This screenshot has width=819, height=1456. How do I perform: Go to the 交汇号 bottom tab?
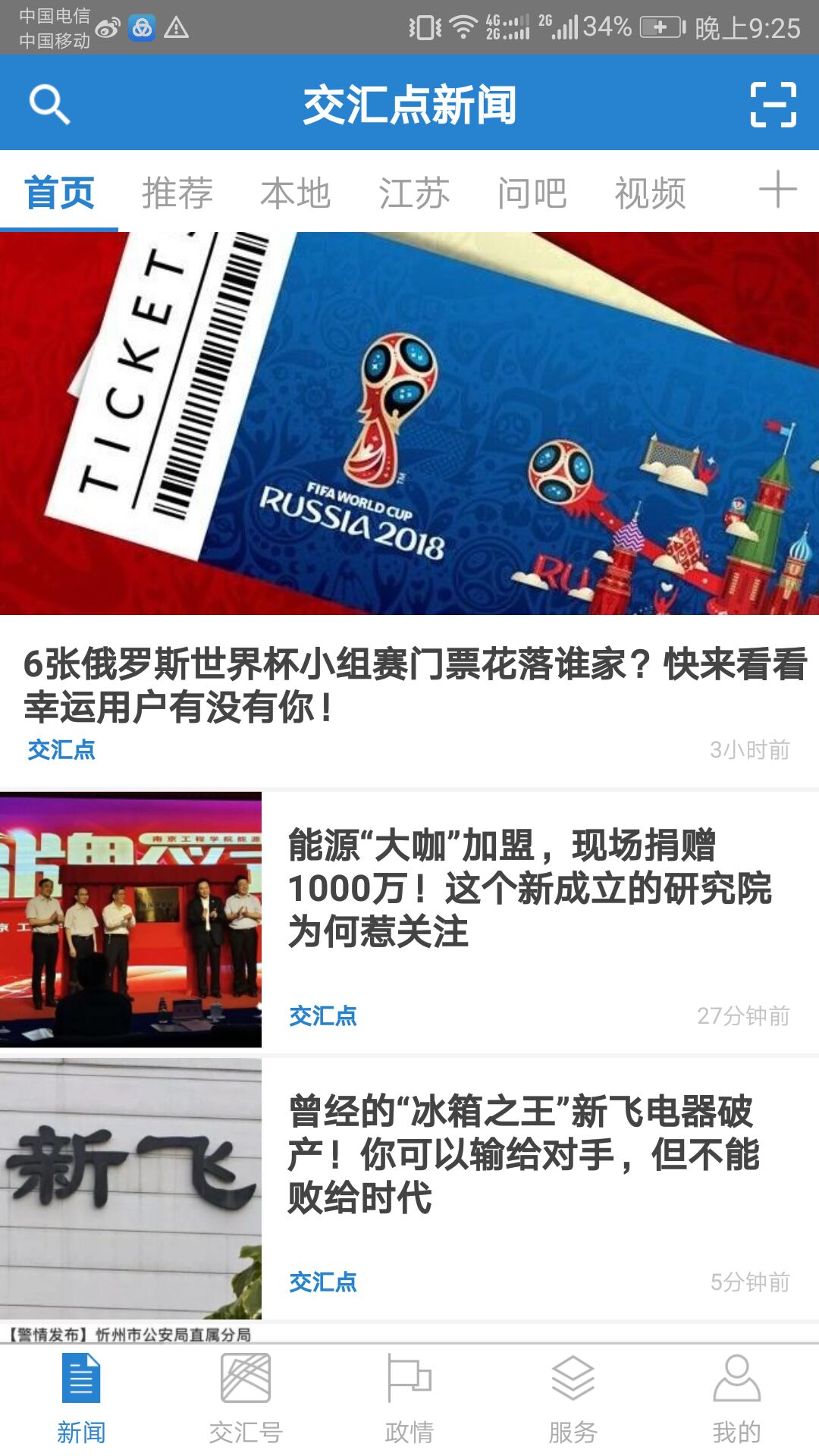246,1399
